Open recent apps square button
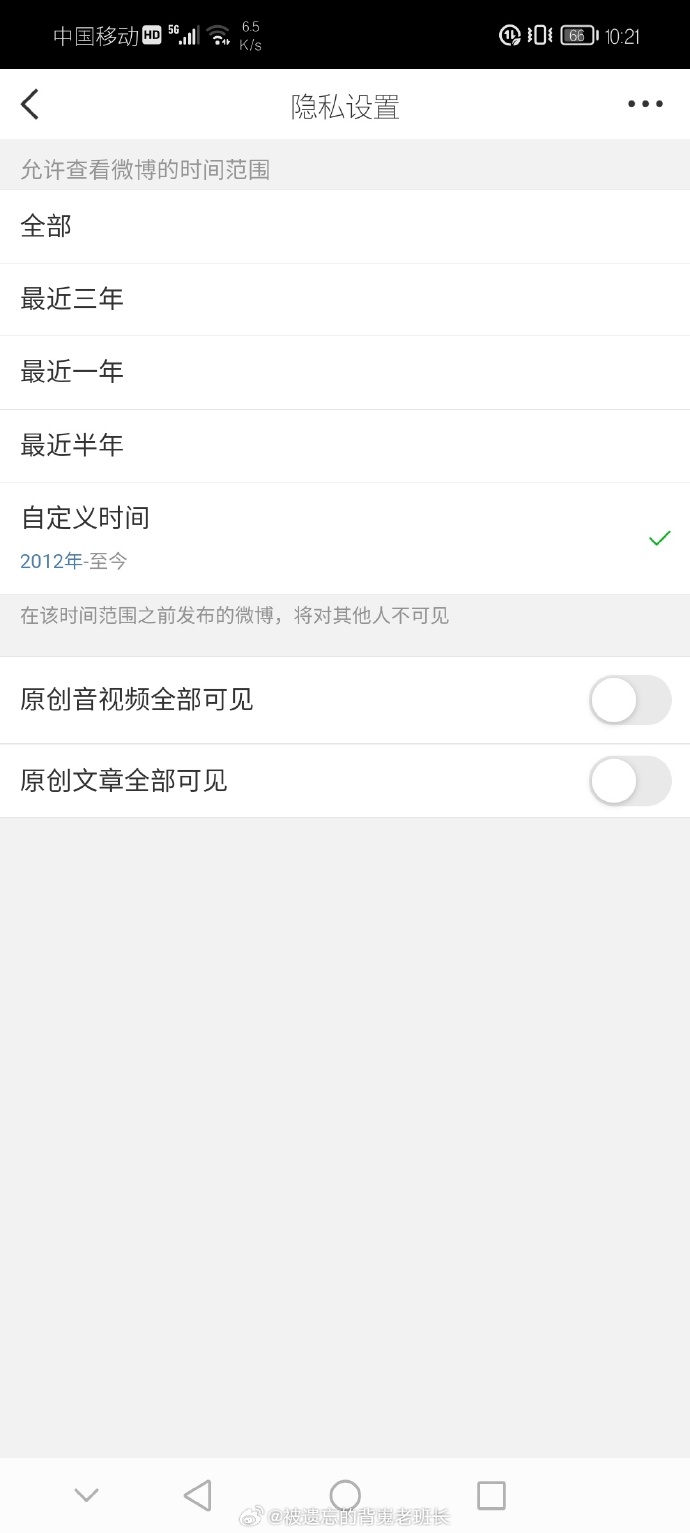The image size is (690, 1533). point(491,1495)
